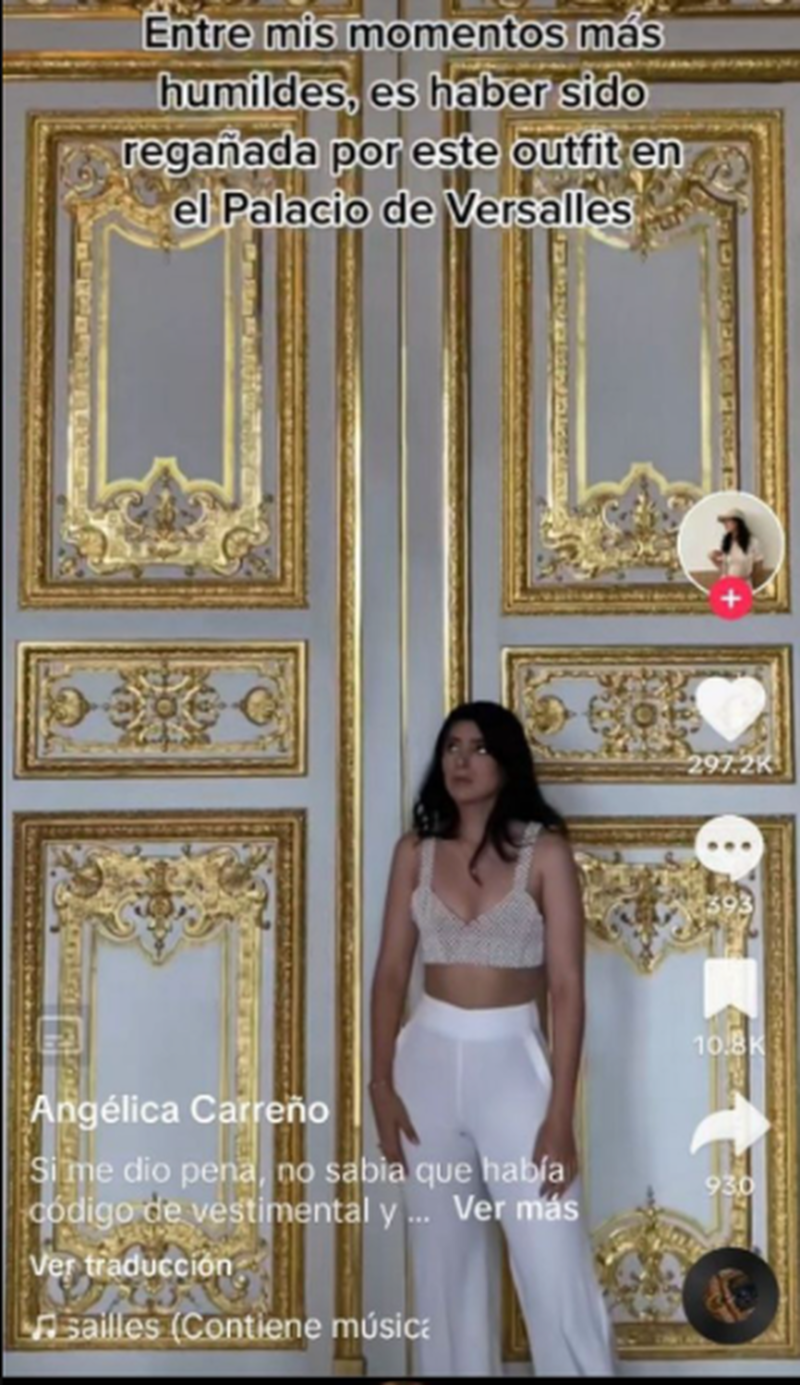Tap Ver traducción to translate the caption
This screenshot has width=800, height=1385.
[130, 1265]
